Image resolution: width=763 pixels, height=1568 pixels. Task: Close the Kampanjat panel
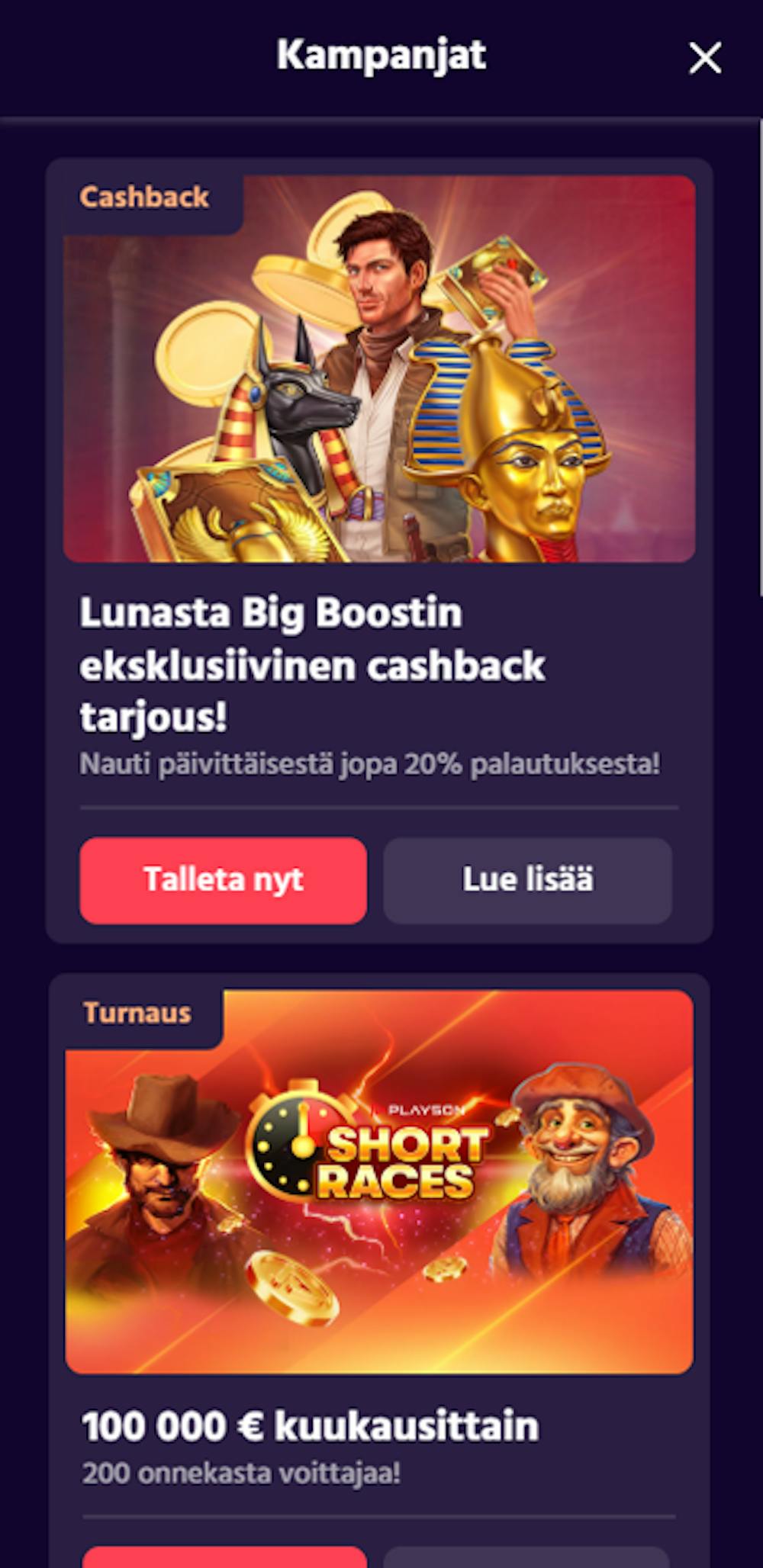(704, 58)
